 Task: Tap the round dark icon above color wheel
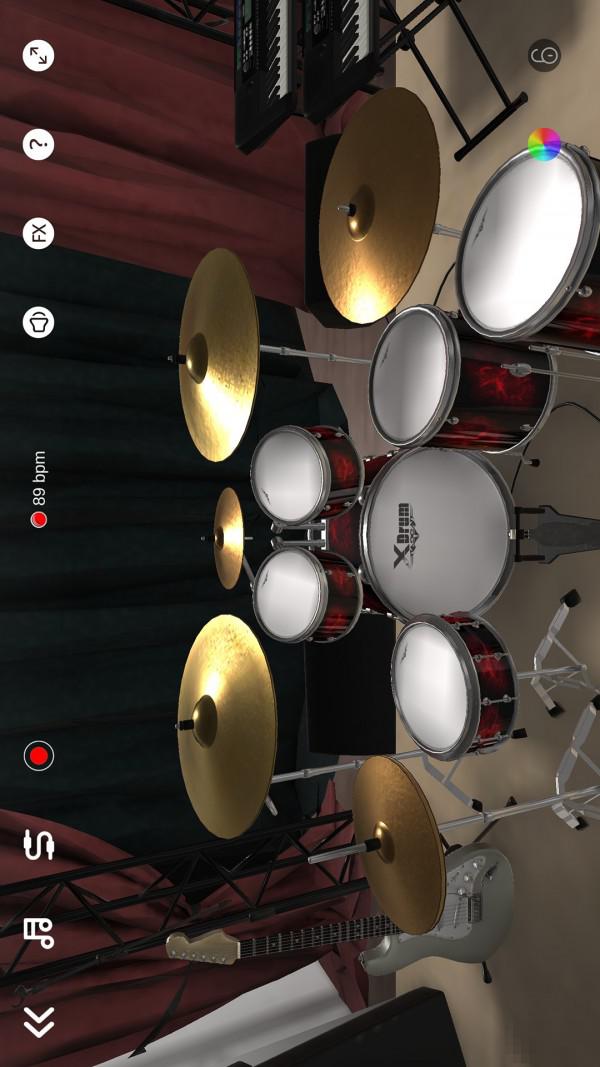tap(544, 55)
